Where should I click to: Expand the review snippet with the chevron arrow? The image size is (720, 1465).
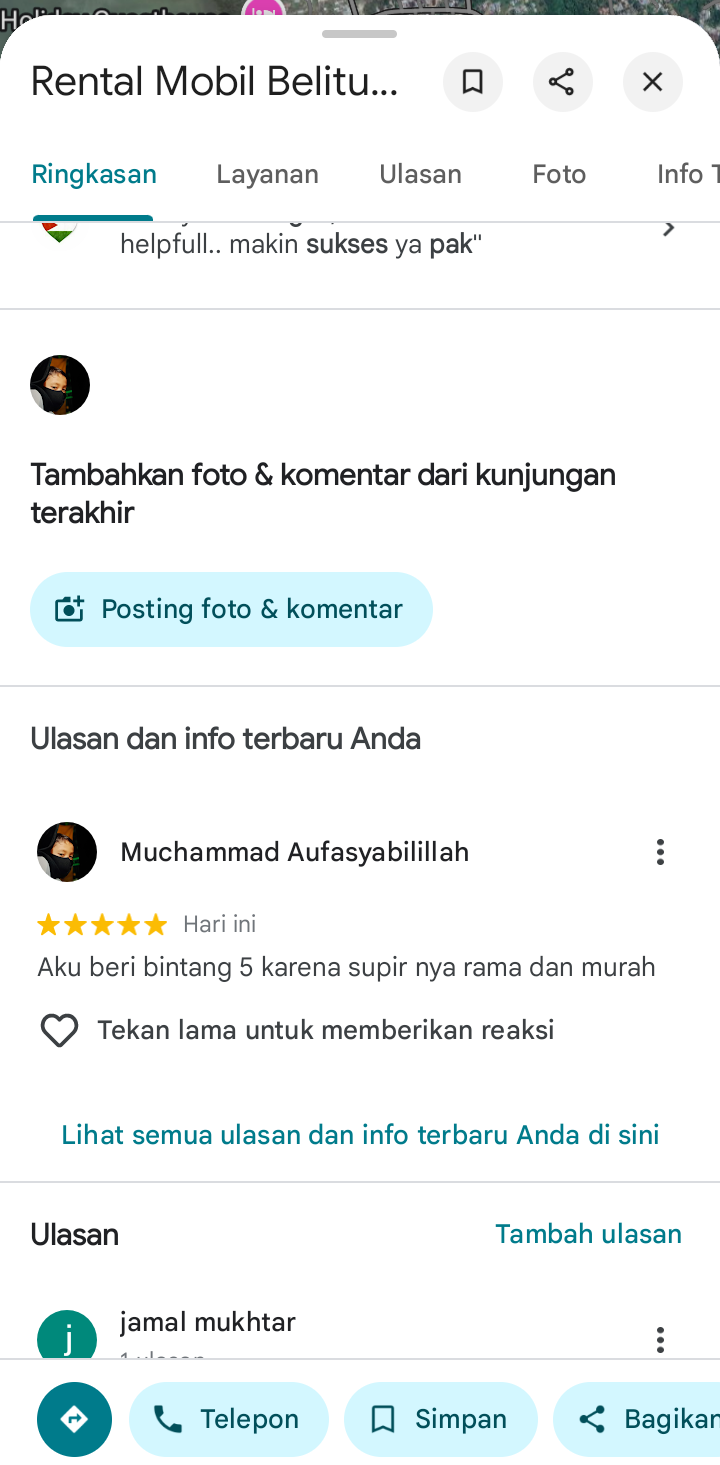click(x=669, y=230)
